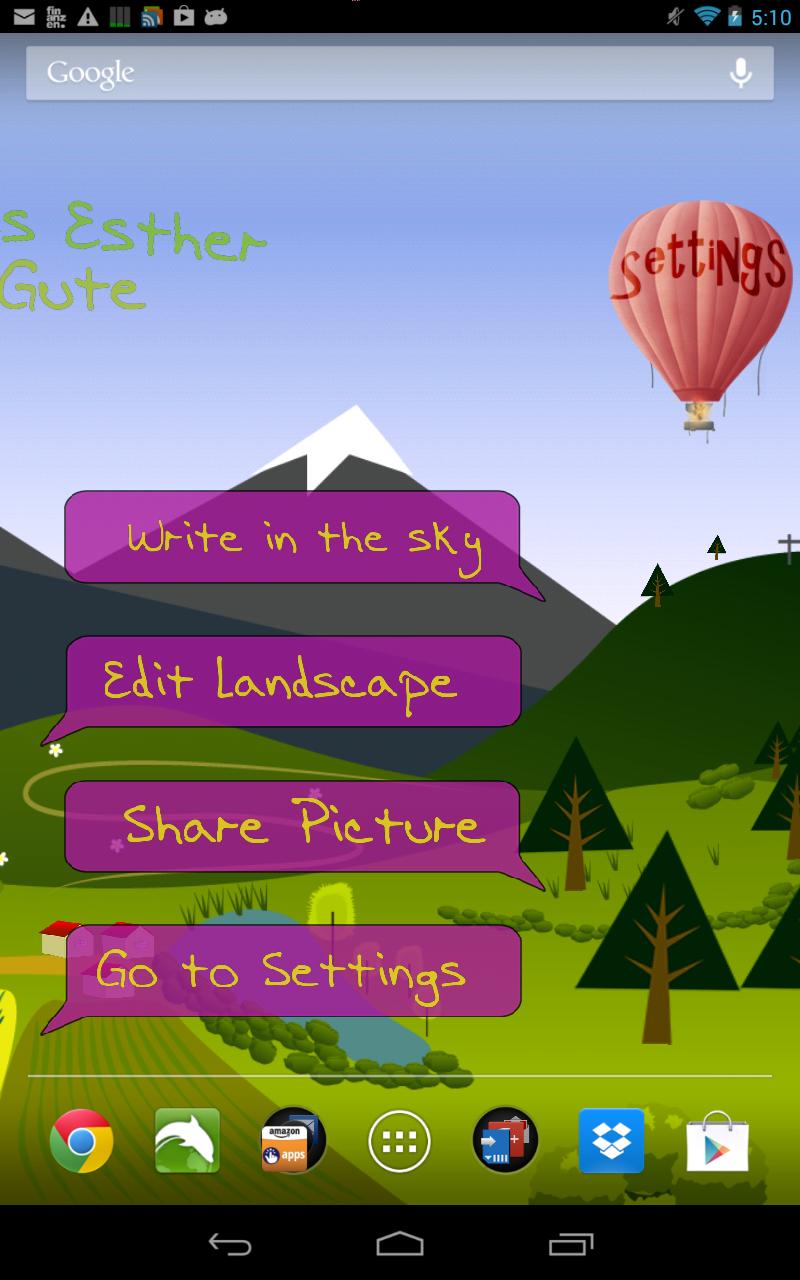Launch the Chrome browser
The height and width of the screenshot is (1280, 800).
coord(82,1141)
